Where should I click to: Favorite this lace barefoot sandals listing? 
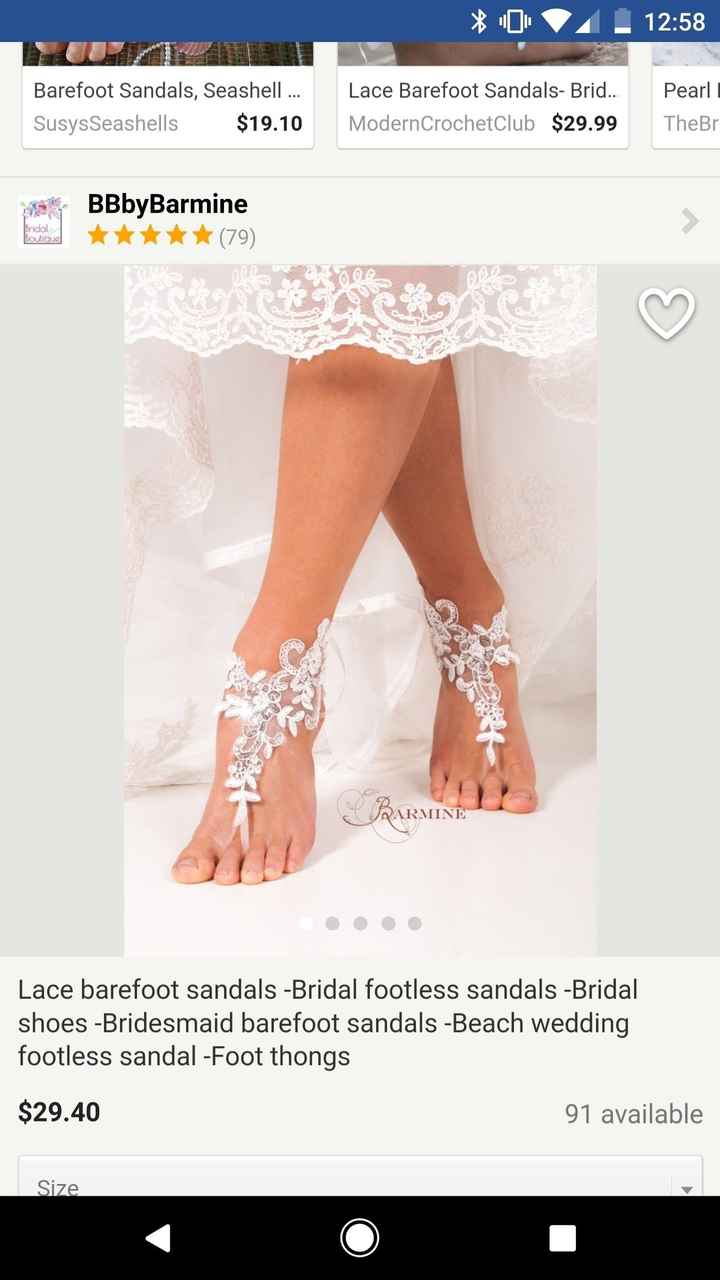666,314
